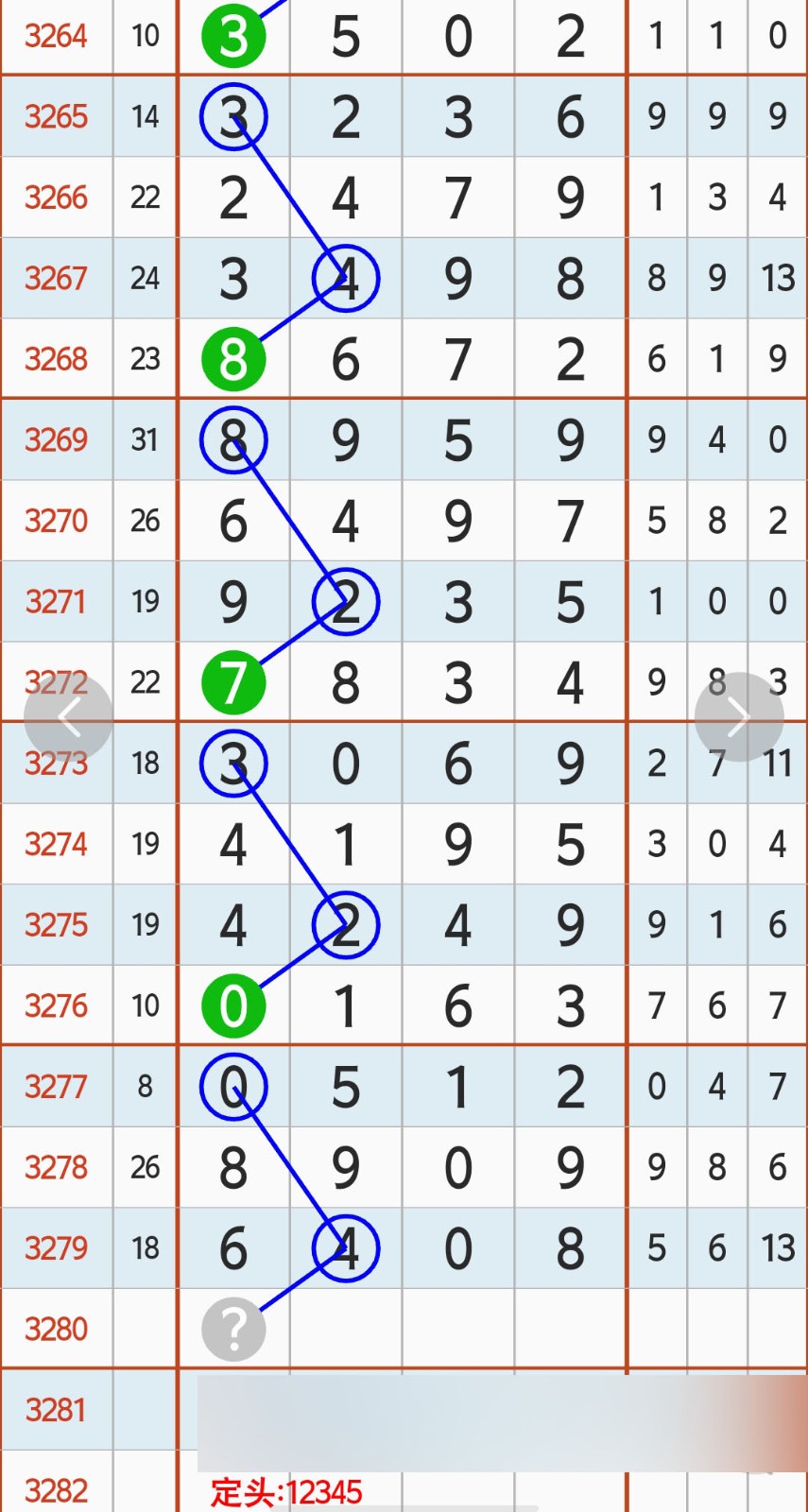Click the right navigation arrow
The width and height of the screenshot is (808, 1512).
click(740, 716)
